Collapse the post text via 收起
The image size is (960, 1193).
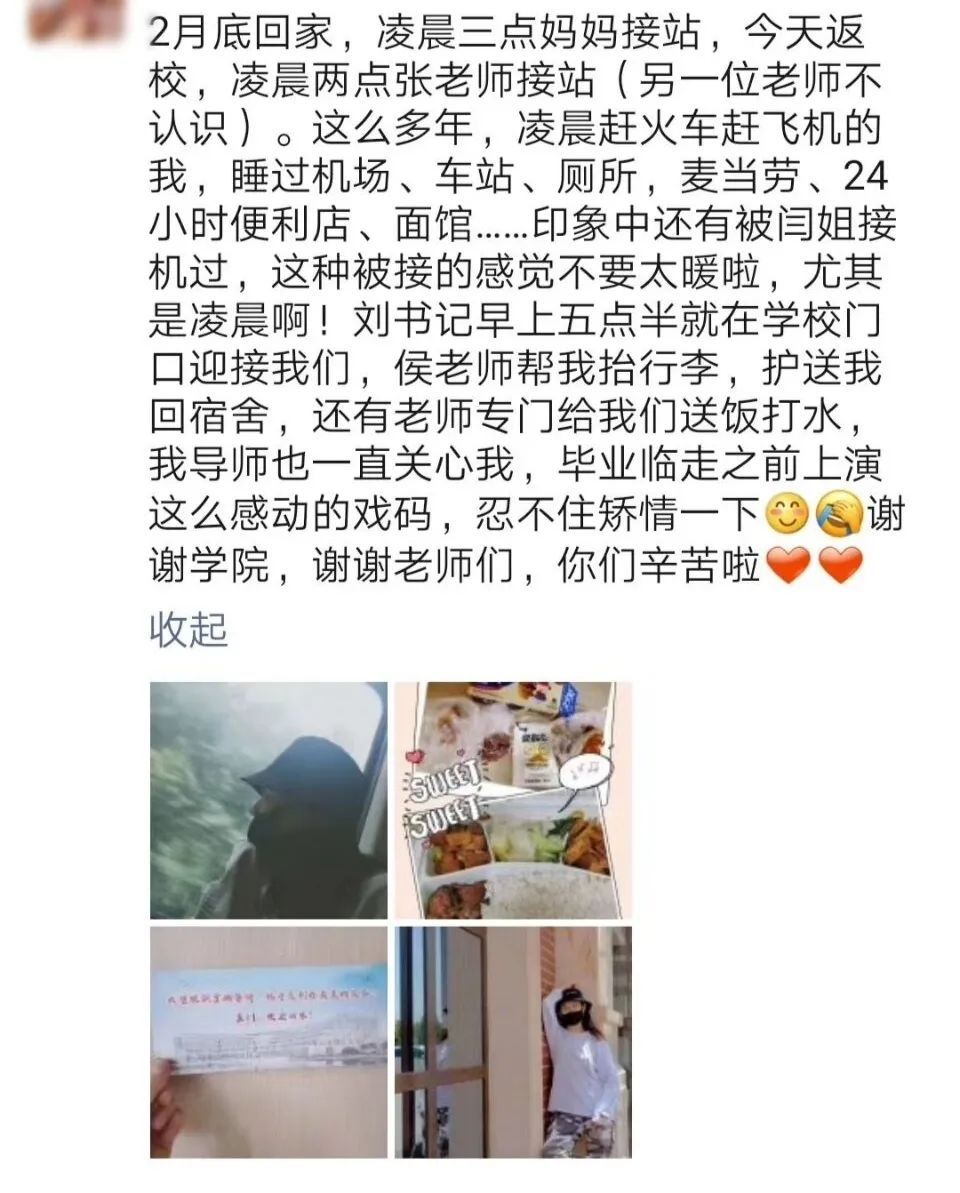pyautogui.click(x=189, y=632)
